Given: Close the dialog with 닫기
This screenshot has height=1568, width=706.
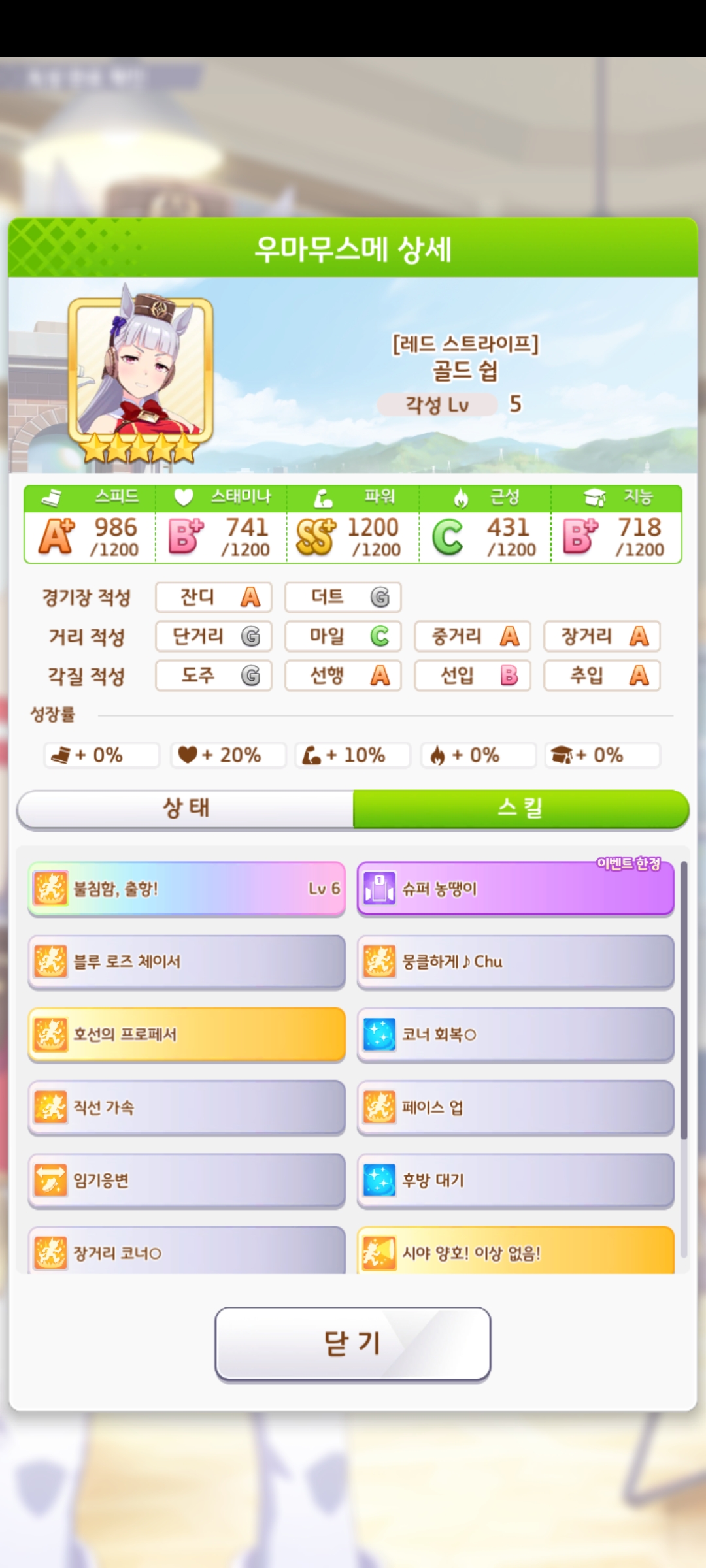Looking at the screenshot, I should click(352, 1344).
